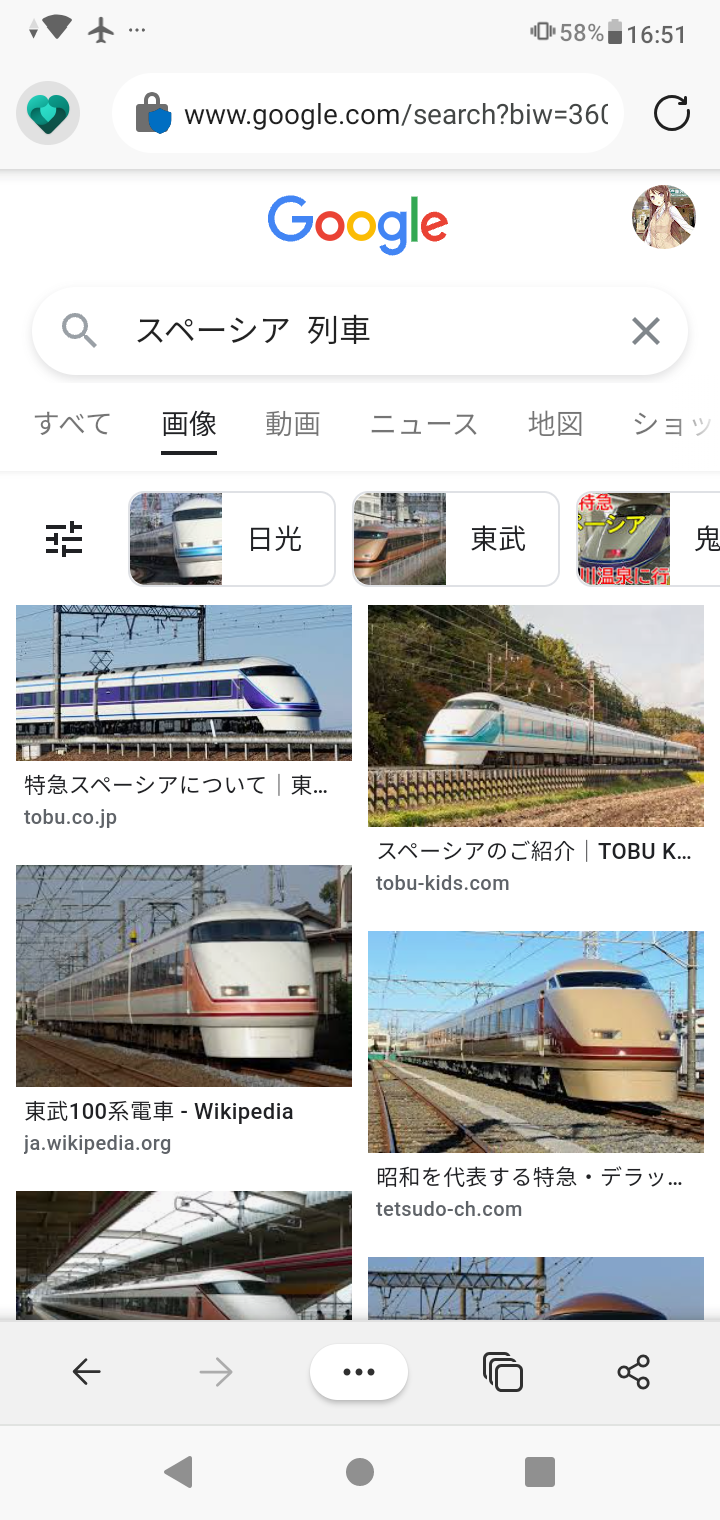Share this page with the share icon

(634, 1372)
